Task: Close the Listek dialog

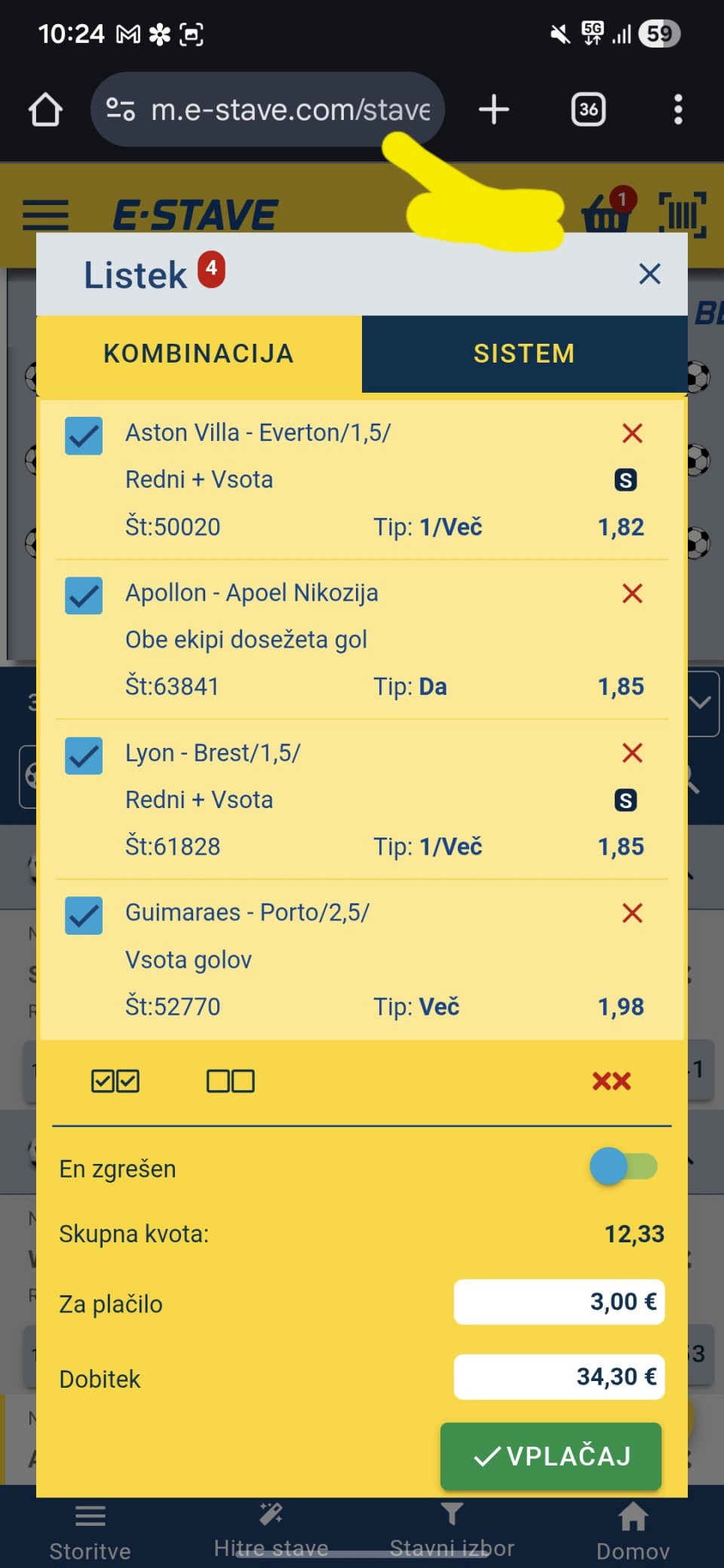Action: coord(649,274)
